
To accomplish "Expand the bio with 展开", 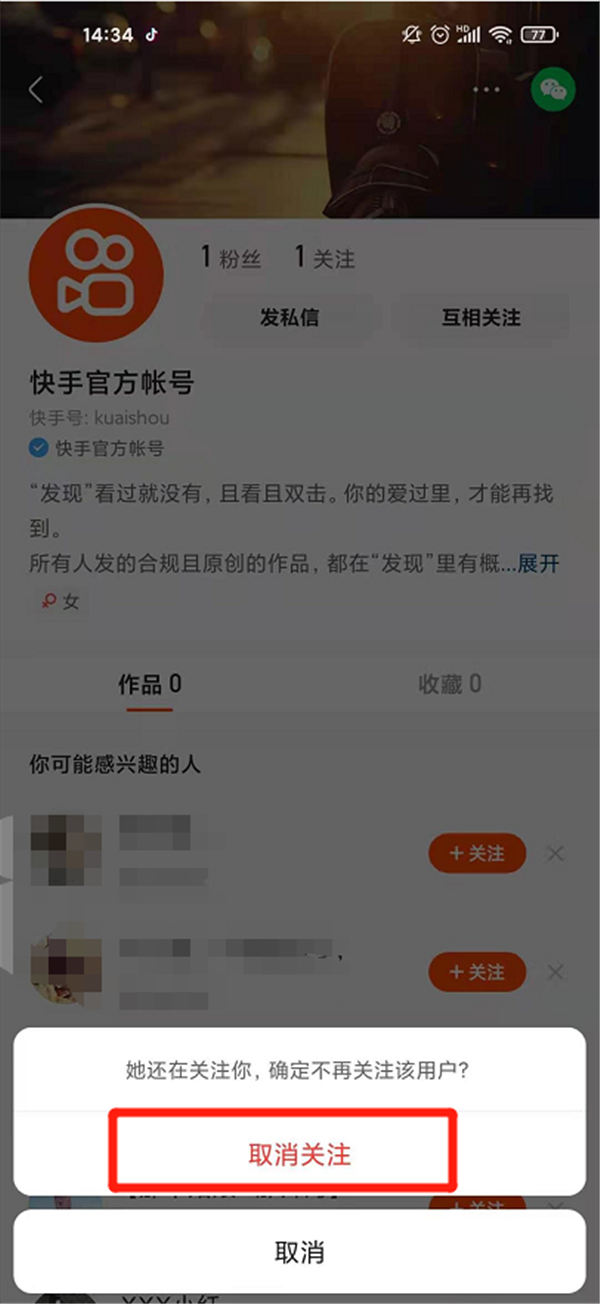I will pyautogui.click(x=539, y=563).
